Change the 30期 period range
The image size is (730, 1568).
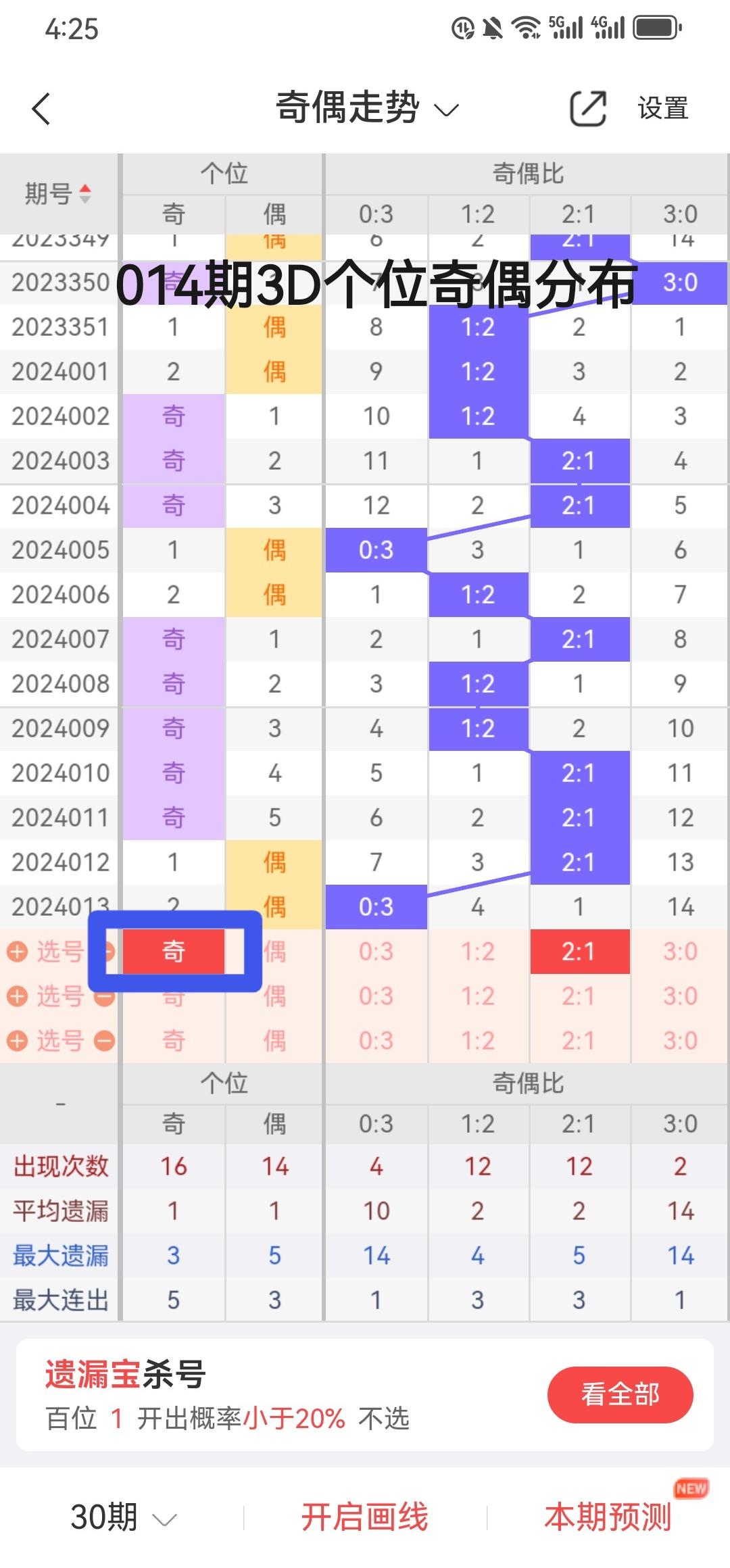[x=123, y=1517]
